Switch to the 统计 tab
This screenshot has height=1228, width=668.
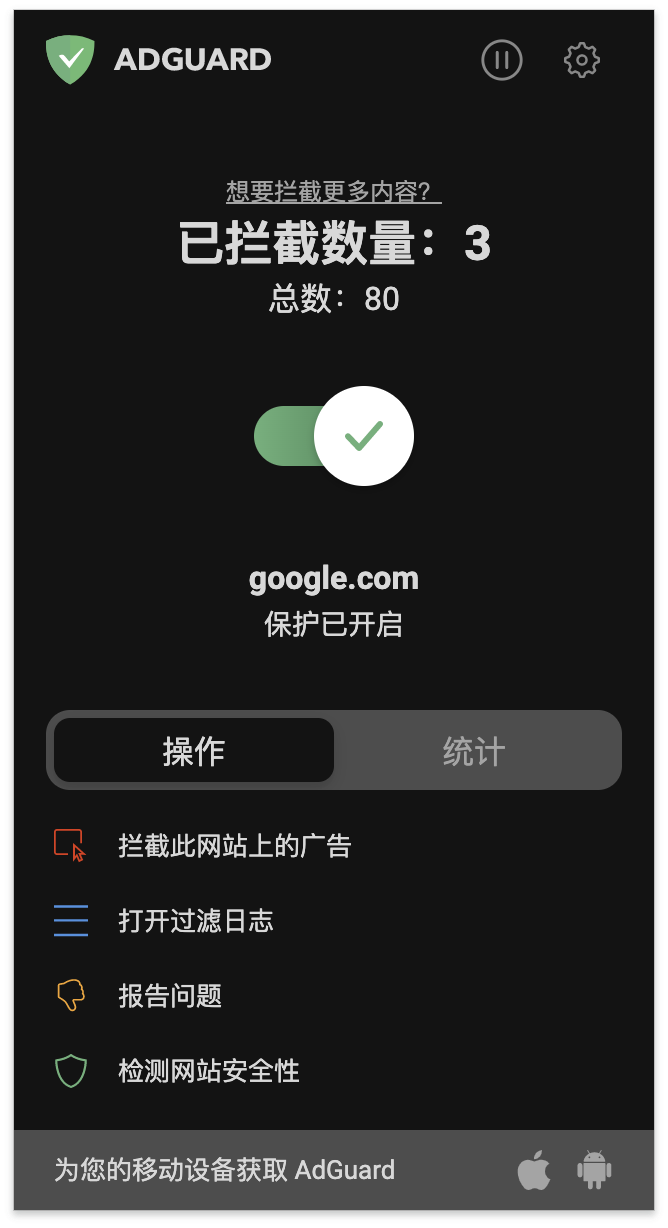tap(474, 750)
